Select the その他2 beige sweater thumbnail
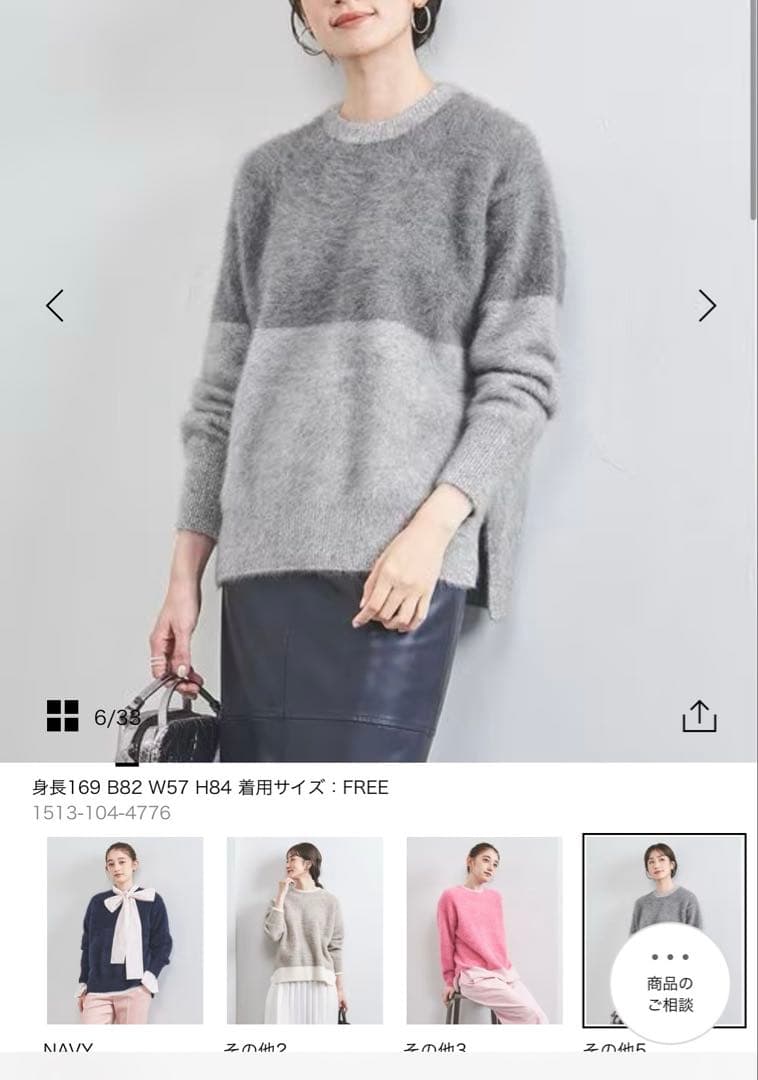758x1080 pixels. 304,930
